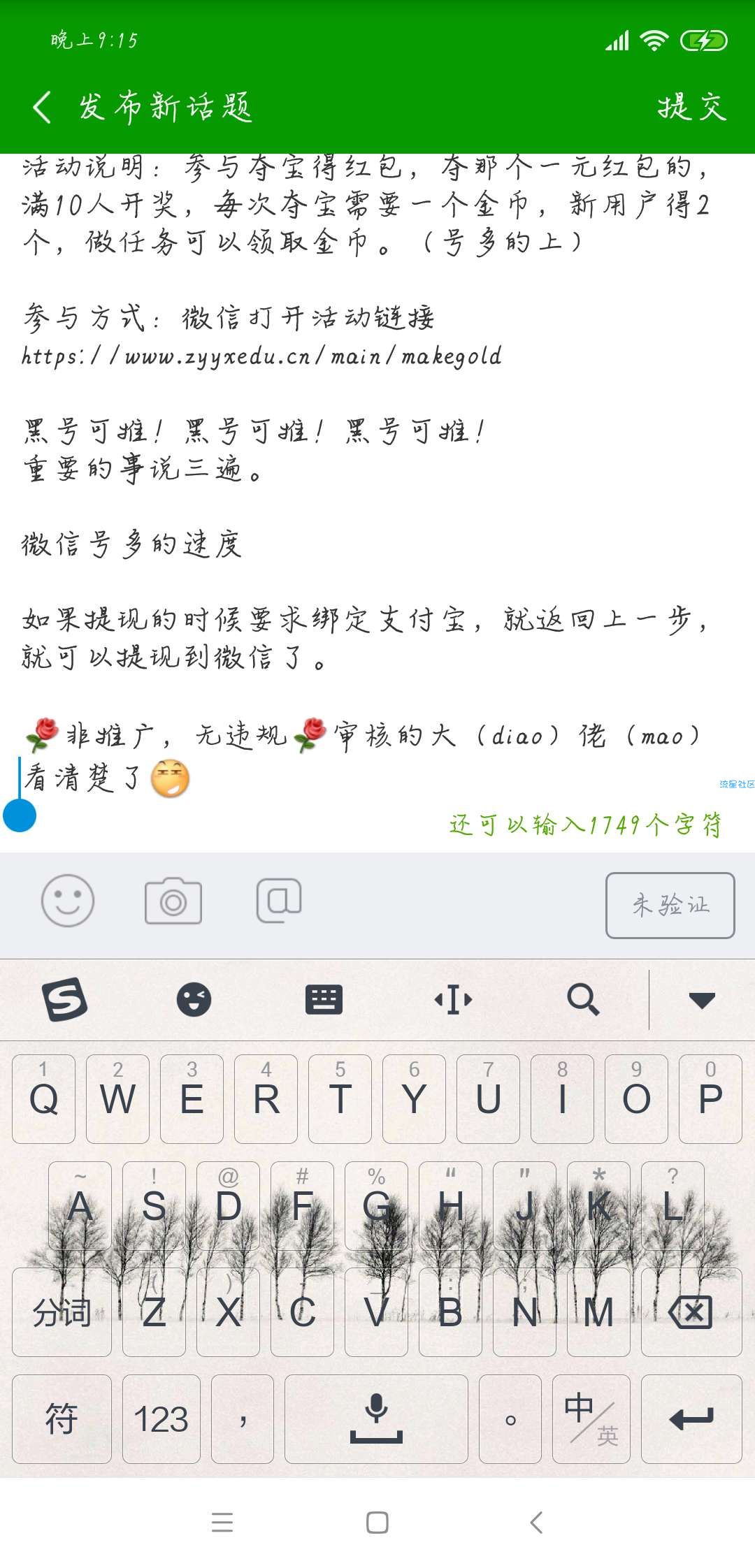Tap the return key
The height and width of the screenshot is (1568, 755).
pos(691,1419)
